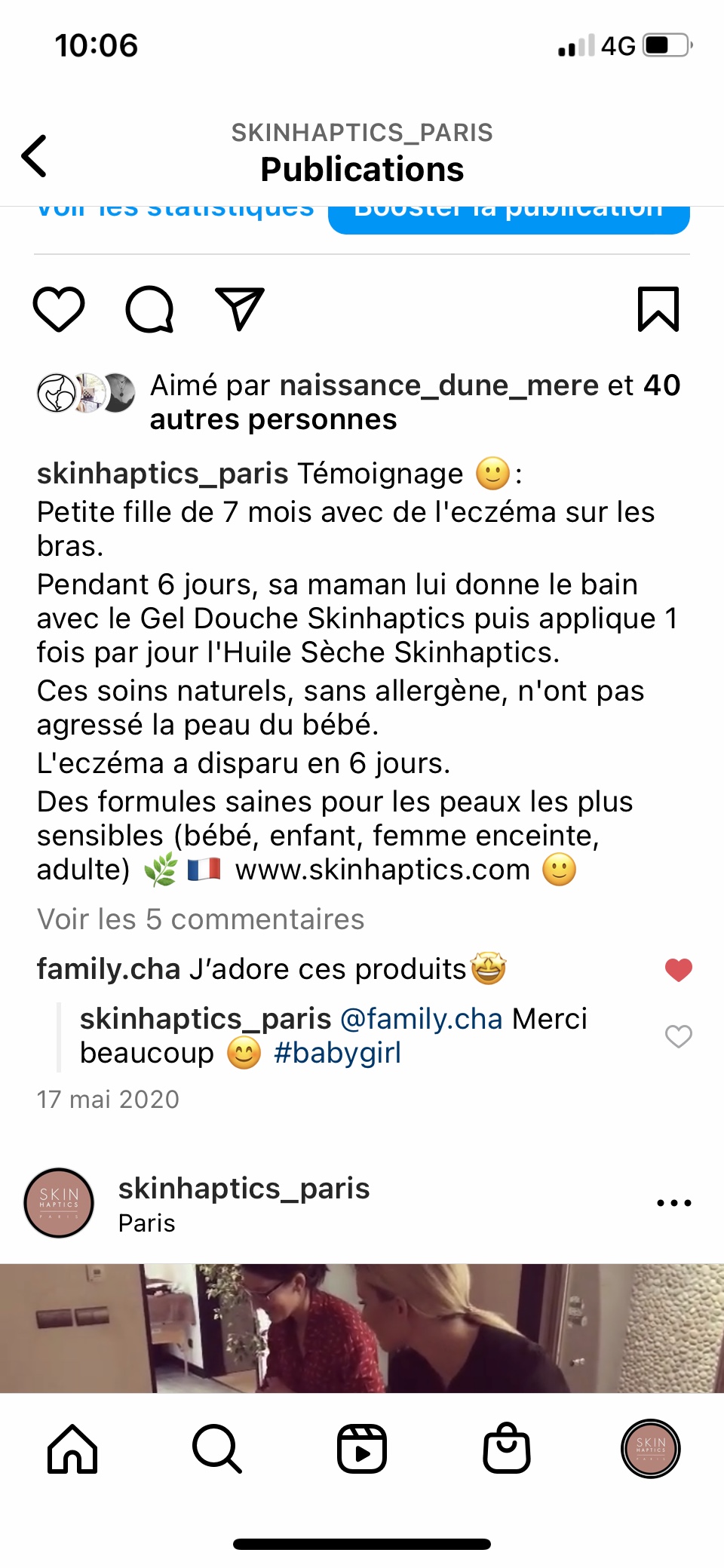
Task: Toggle back using the back arrow
Action: click(34, 156)
